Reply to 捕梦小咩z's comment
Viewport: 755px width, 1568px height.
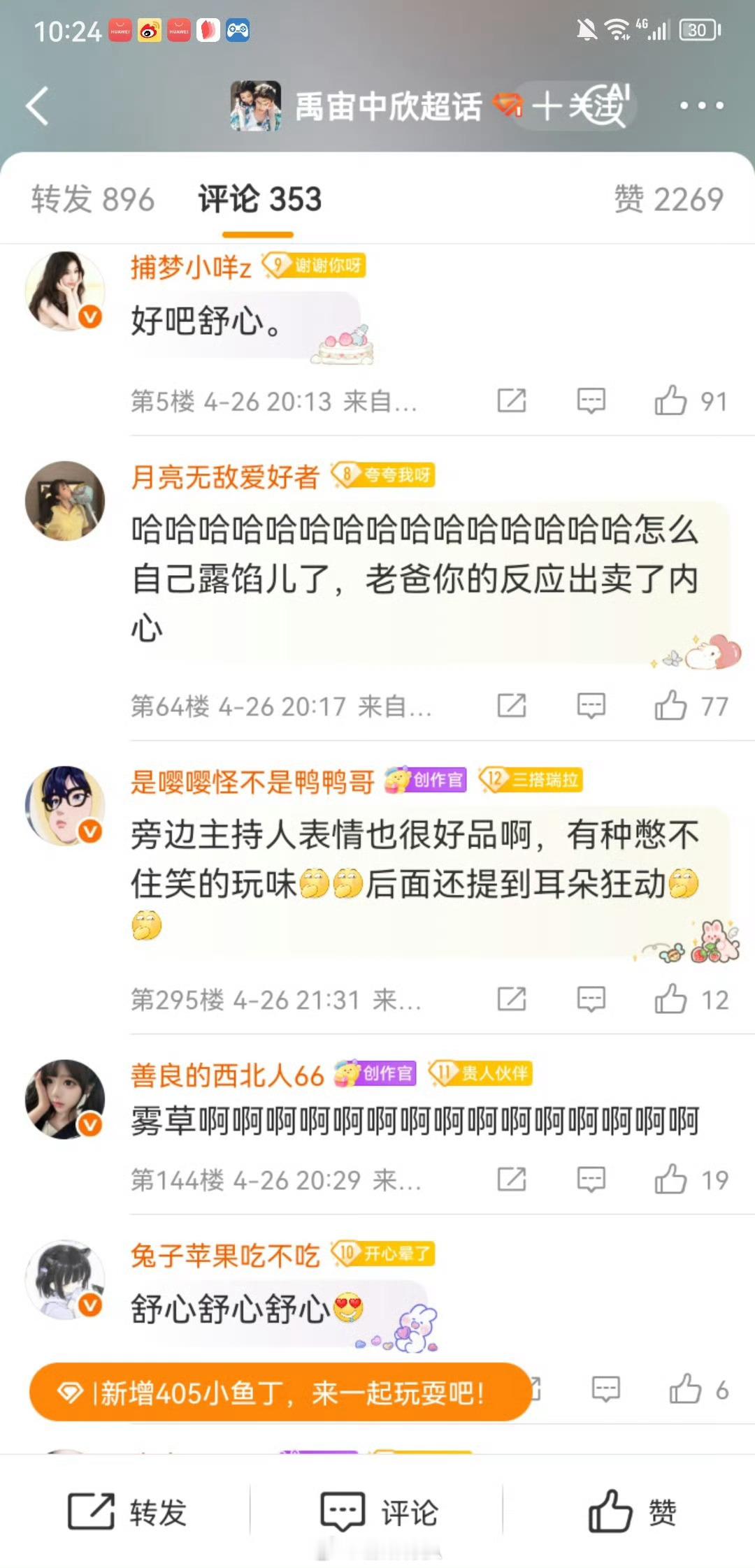tap(591, 401)
